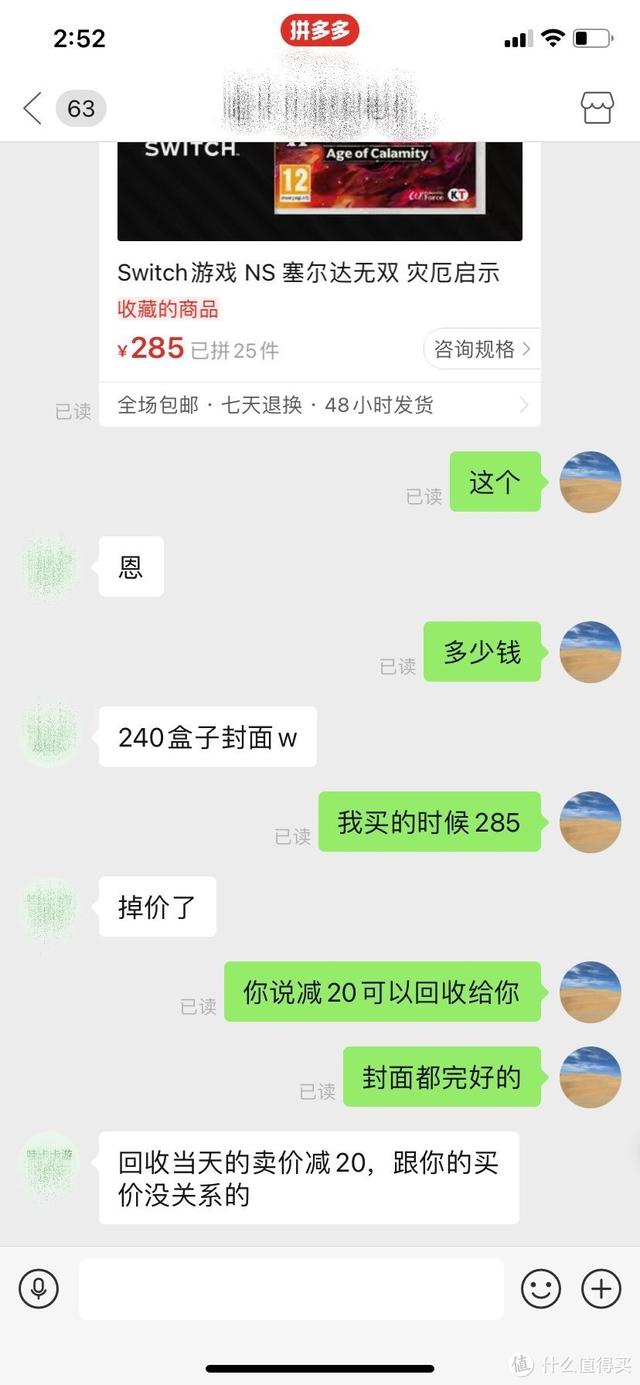This screenshot has width=640, height=1385.
Task: Open the emoji picker
Action: (541, 1288)
